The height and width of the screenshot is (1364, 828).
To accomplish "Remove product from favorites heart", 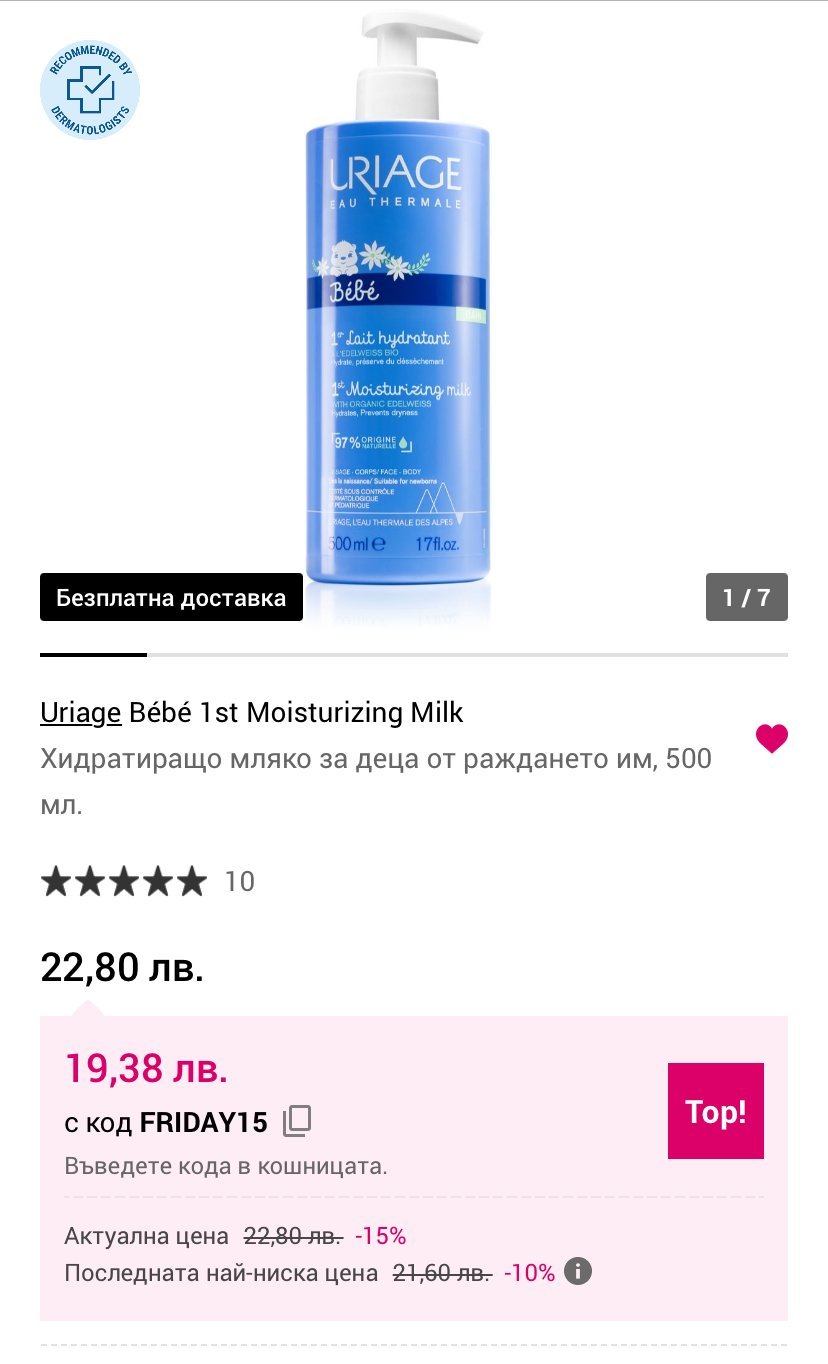I will click(x=771, y=739).
